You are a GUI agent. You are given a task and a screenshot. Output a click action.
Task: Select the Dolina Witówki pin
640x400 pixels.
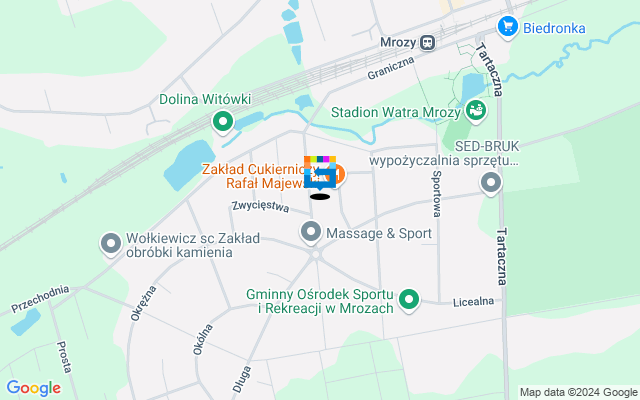coord(222,122)
